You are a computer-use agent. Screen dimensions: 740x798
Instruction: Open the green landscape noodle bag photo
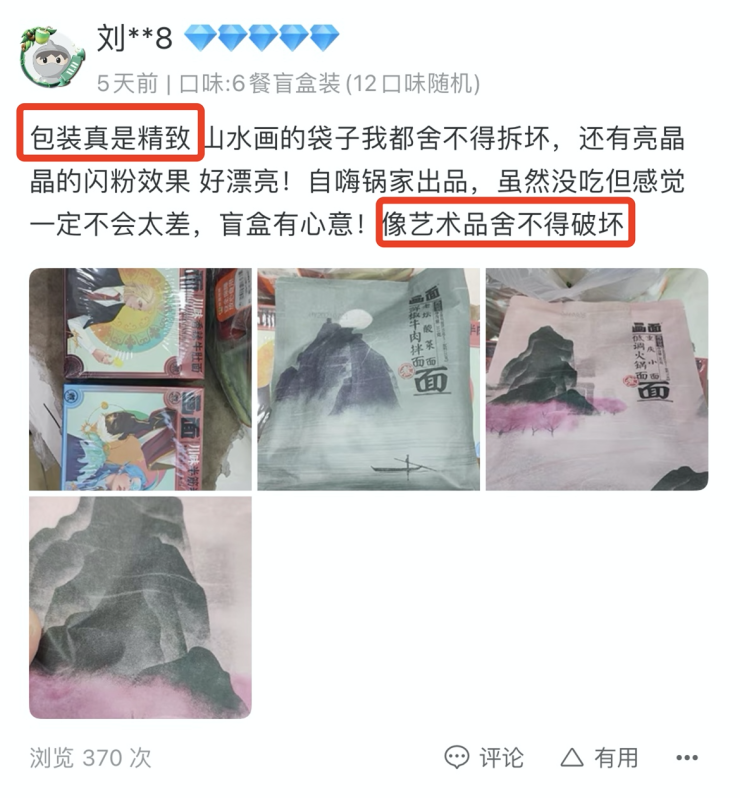pyautogui.click(x=368, y=379)
